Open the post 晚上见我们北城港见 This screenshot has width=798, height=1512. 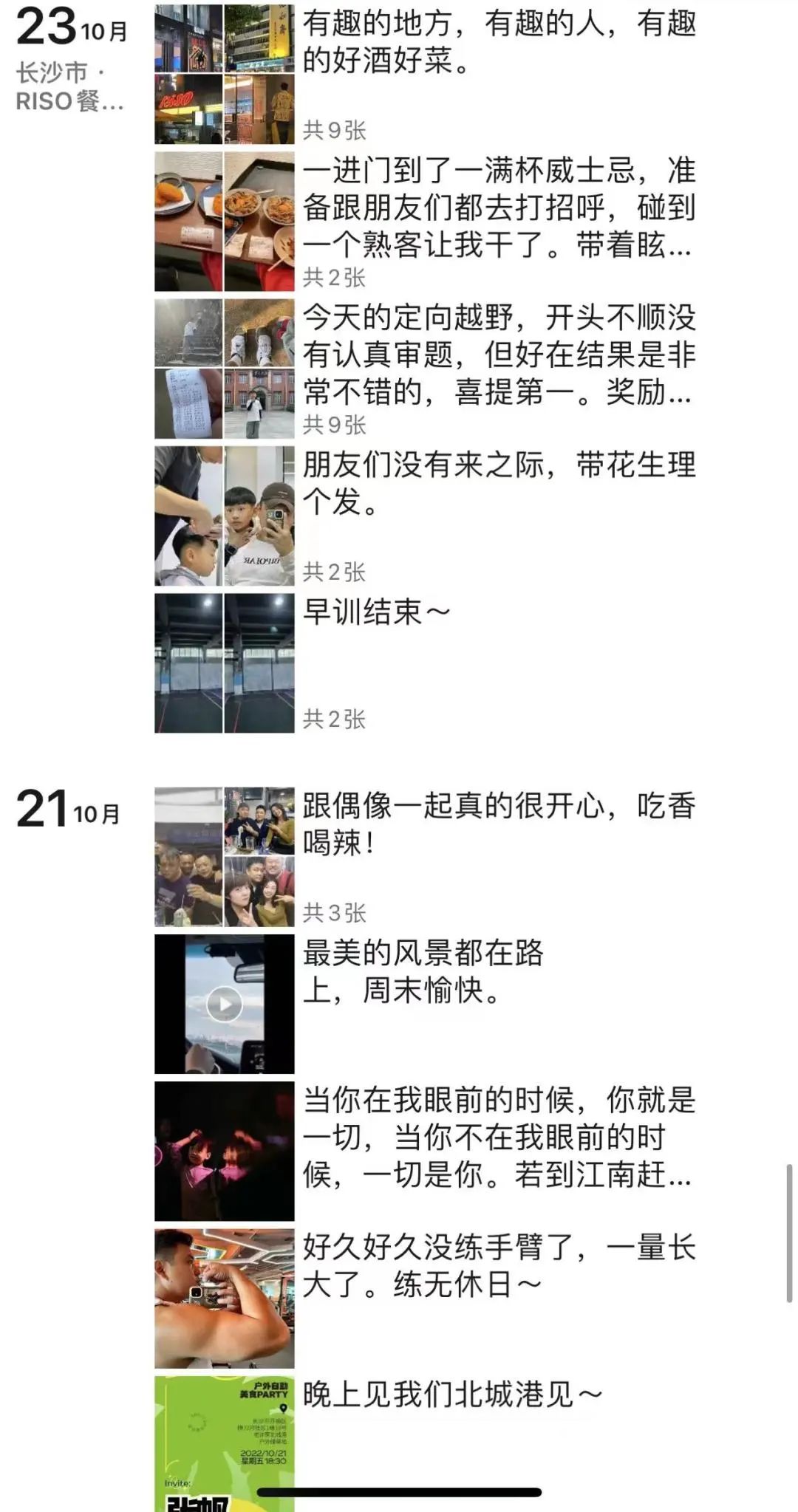[x=452, y=1395]
